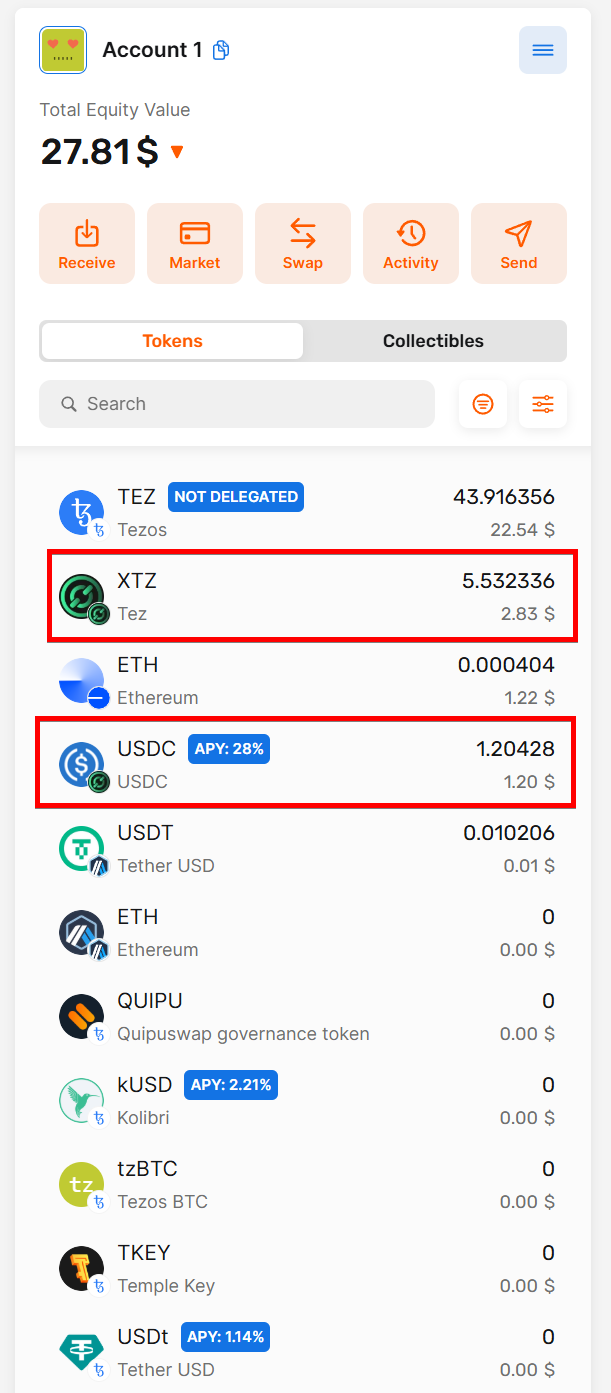611x1393 pixels.
Task: Switch to the Collectibles tab
Action: coord(433,341)
